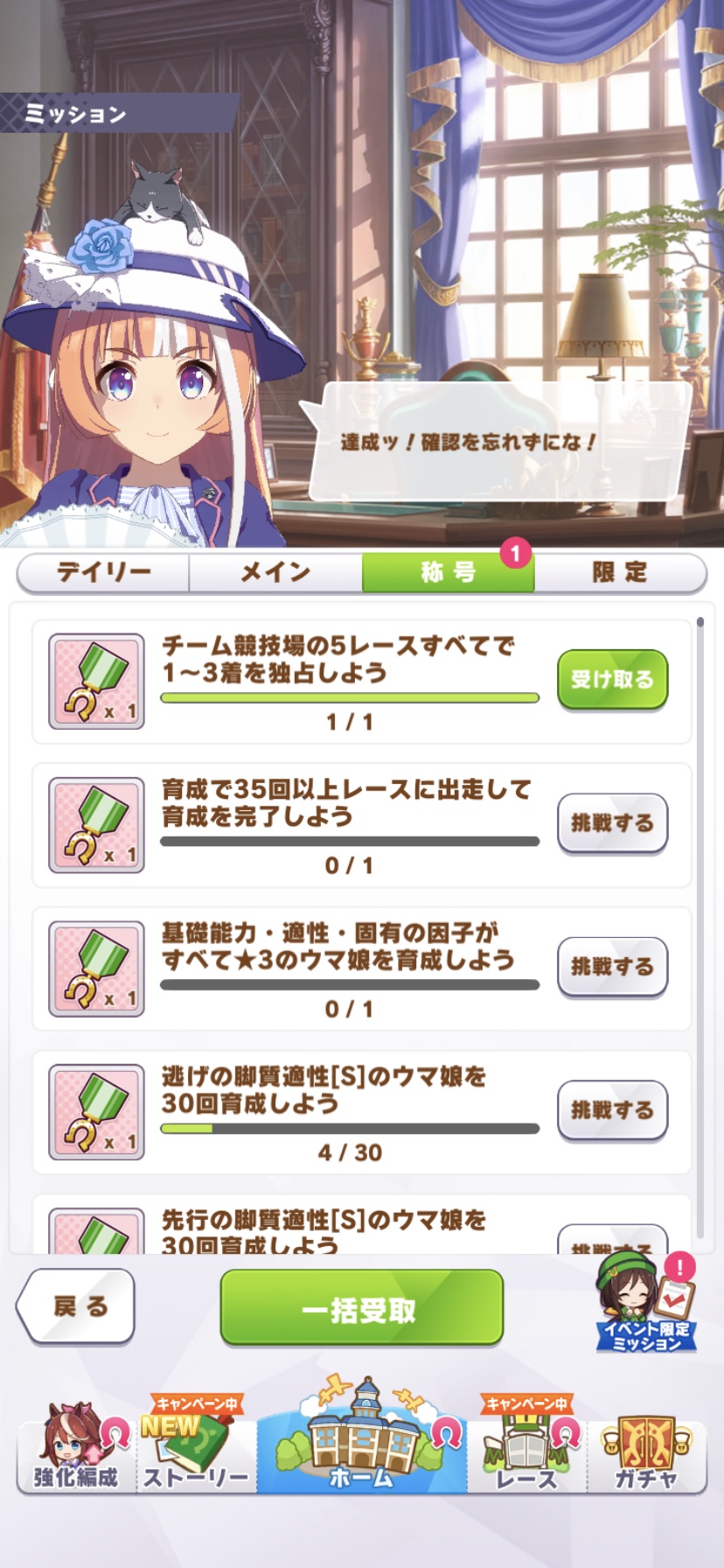Collect all rewards with 一括受取
Screen dimensions: 724x1568
[361, 1307]
